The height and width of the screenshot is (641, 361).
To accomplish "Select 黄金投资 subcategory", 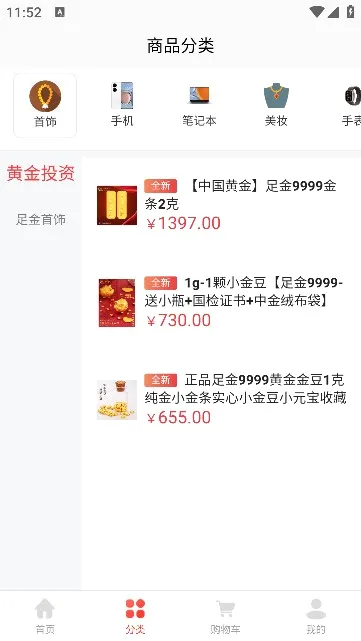I will point(41,173).
